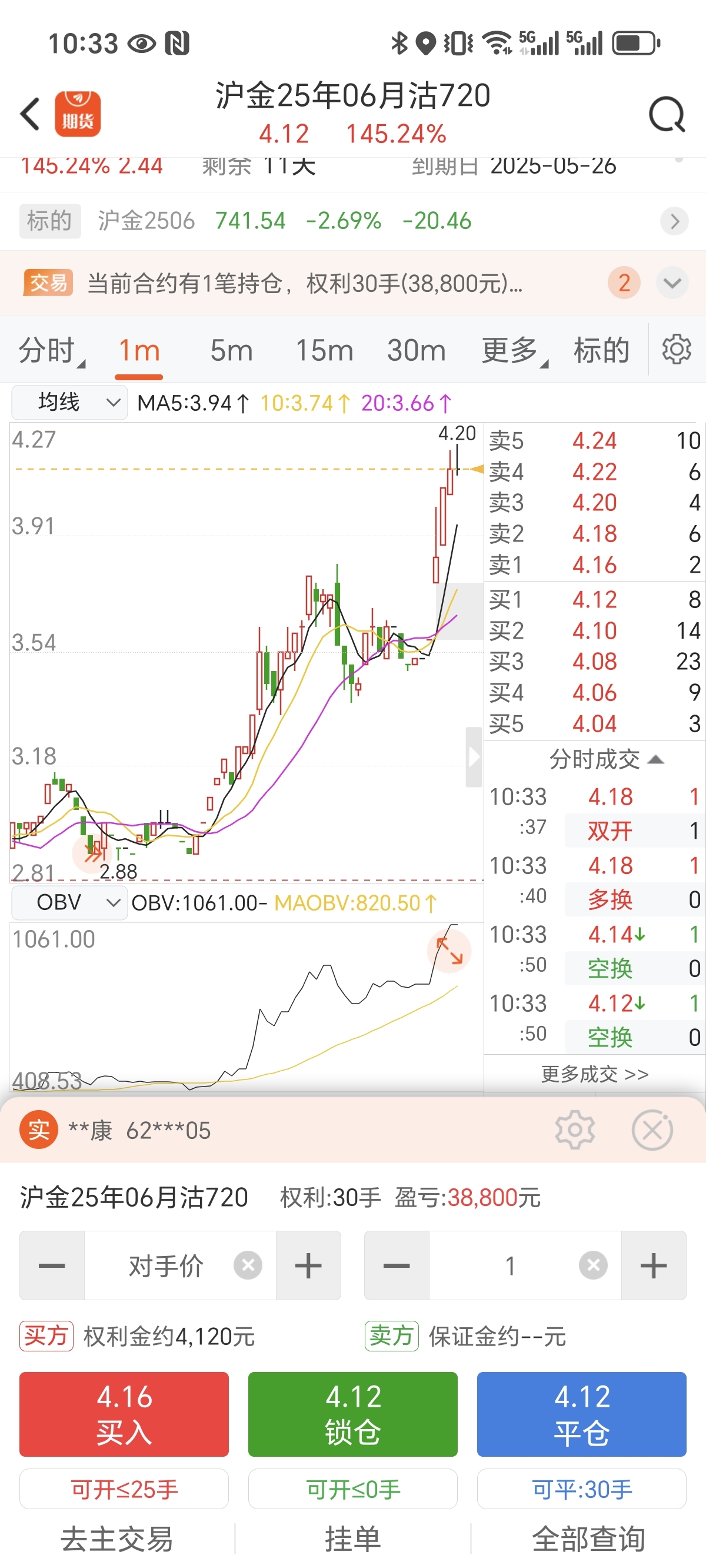The image size is (706, 1568).
Task: Tap the red 4.16 买入 button
Action: (124, 1413)
